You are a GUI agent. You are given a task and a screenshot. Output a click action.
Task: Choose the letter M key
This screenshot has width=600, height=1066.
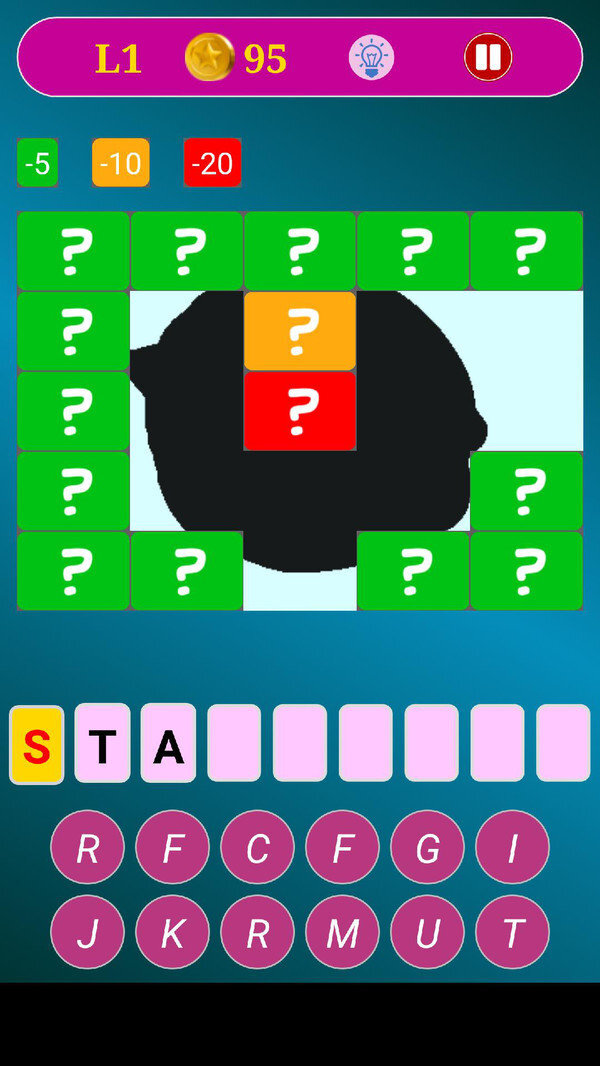click(342, 932)
